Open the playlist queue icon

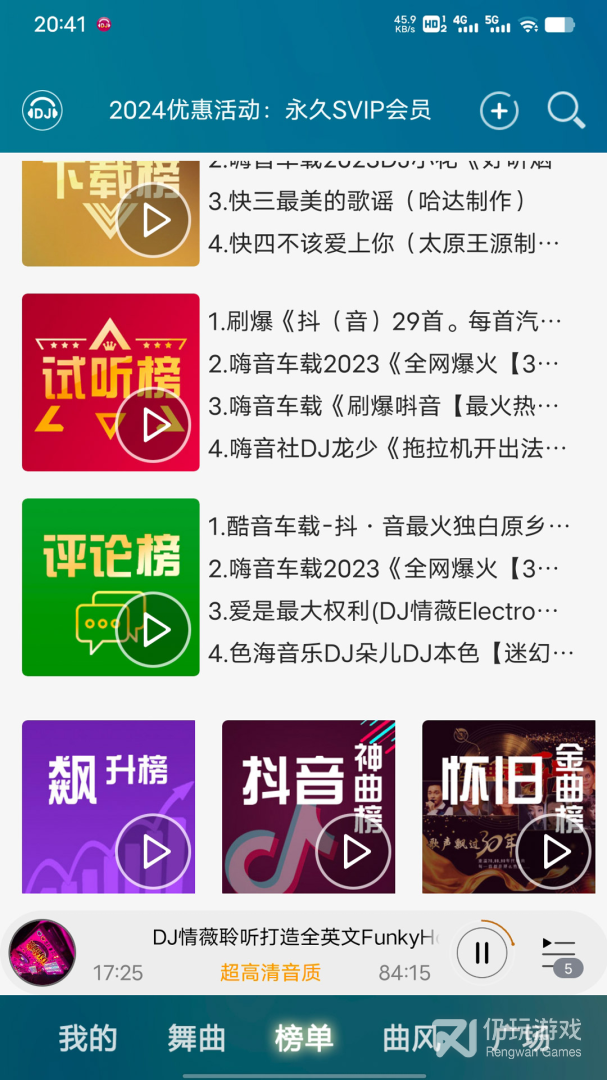point(559,955)
